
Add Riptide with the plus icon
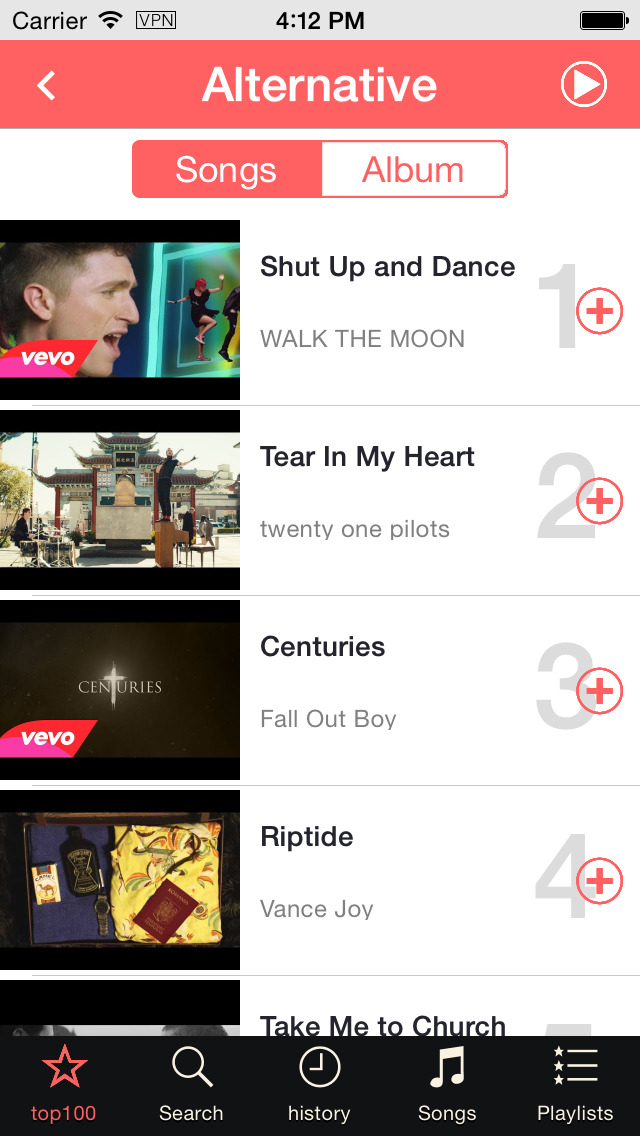point(600,881)
